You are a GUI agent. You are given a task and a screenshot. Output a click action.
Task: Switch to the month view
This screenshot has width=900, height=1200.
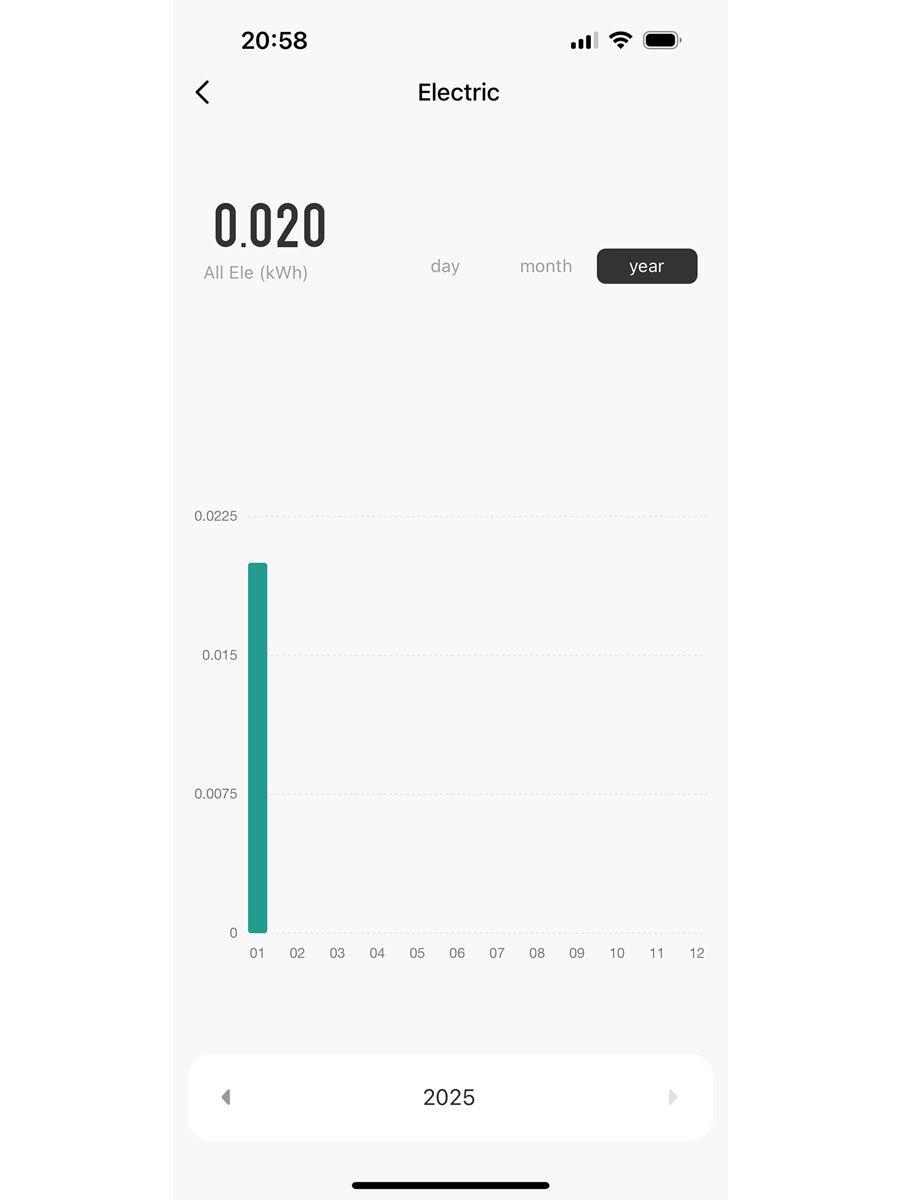546,266
